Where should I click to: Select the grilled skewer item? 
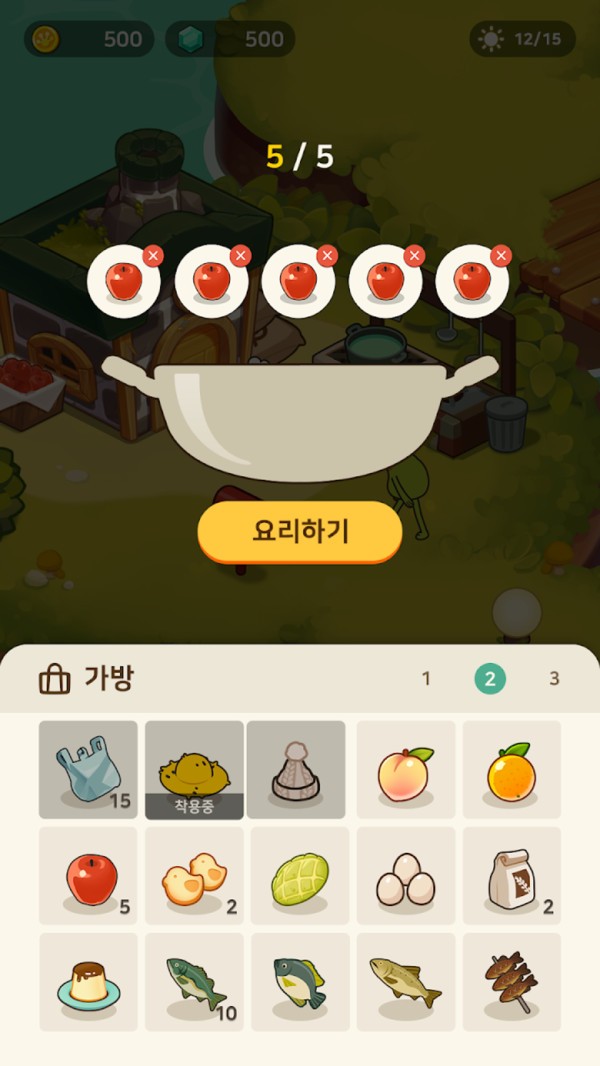(511, 981)
